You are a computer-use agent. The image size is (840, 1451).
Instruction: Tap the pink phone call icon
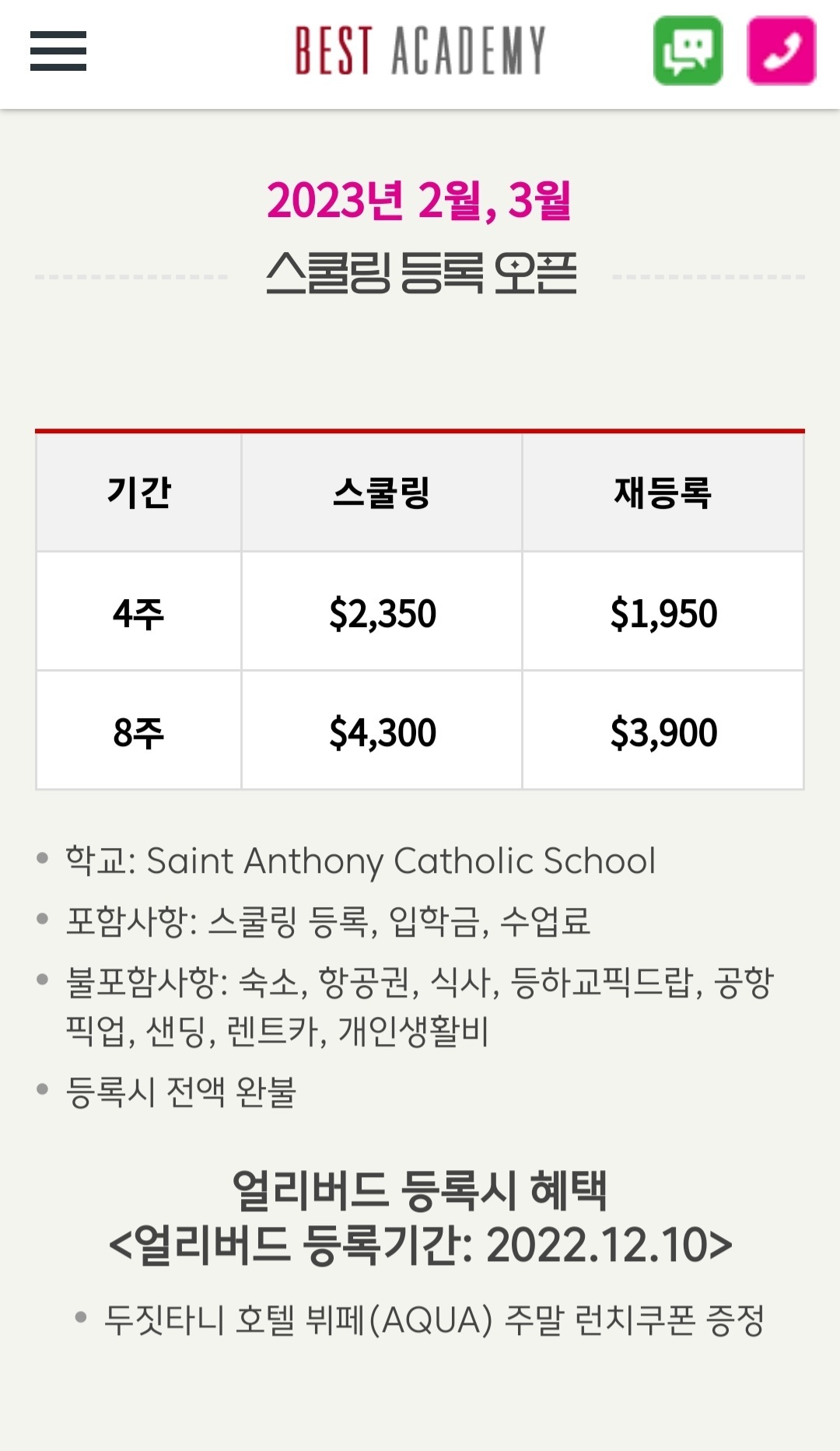point(781,51)
